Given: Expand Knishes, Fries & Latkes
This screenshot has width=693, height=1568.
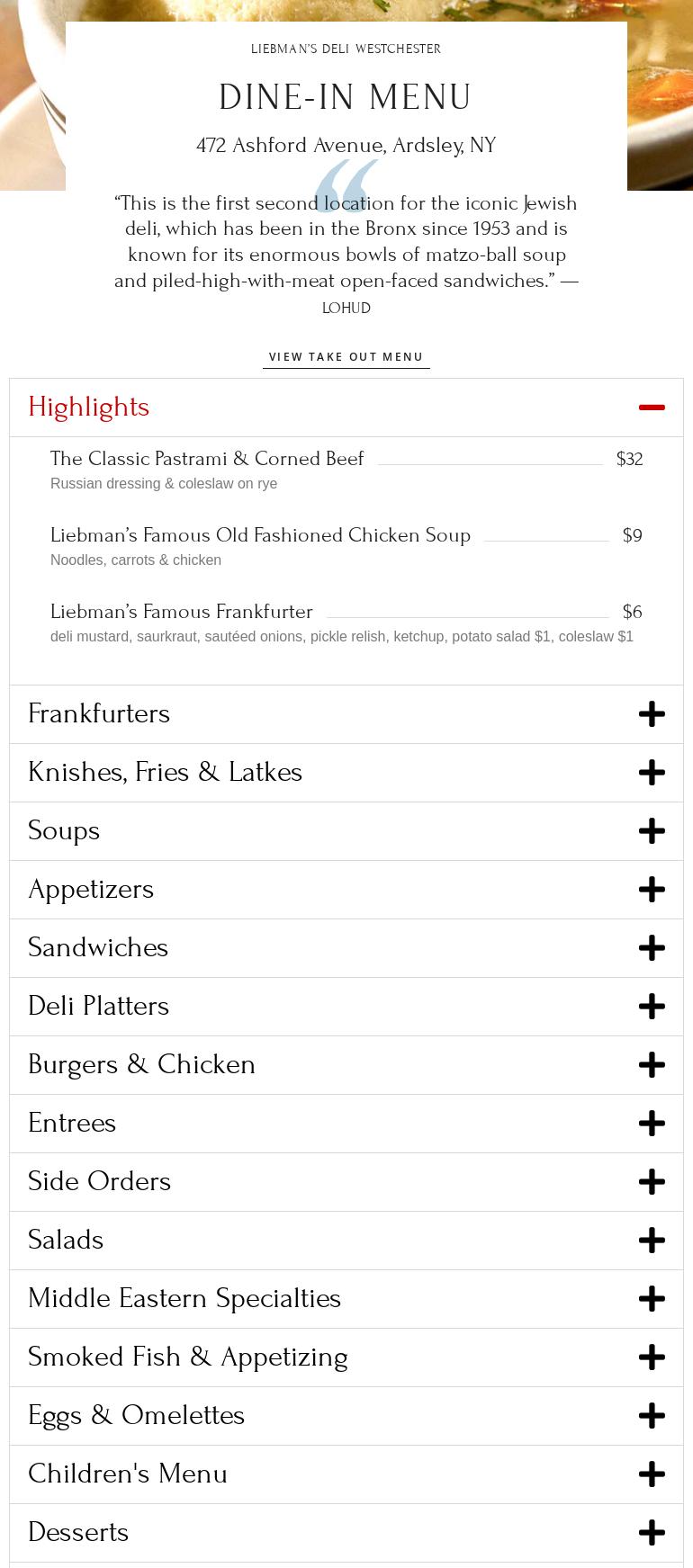Looking at the screenshot, I should point(346,773).
